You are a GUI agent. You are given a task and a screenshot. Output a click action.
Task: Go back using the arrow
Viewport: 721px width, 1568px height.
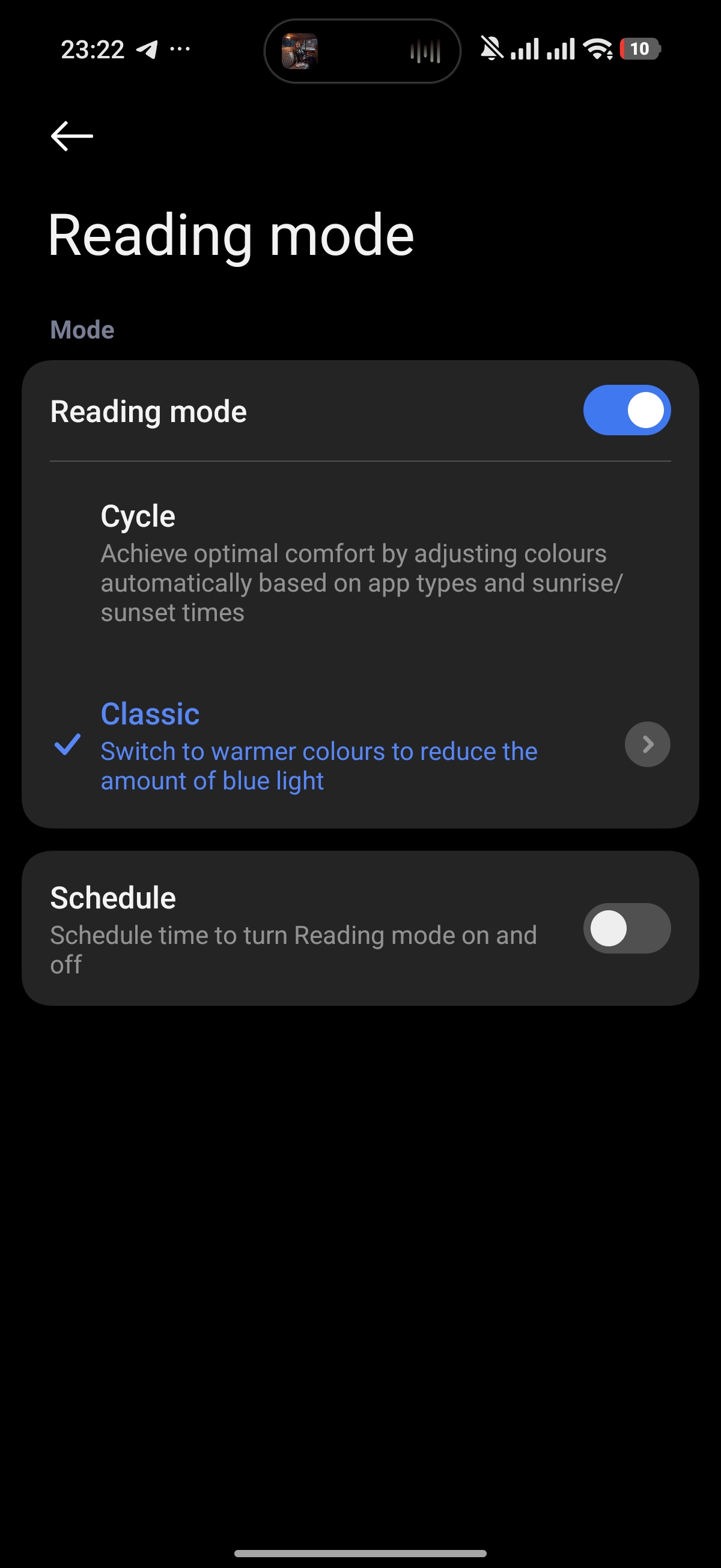71,135
